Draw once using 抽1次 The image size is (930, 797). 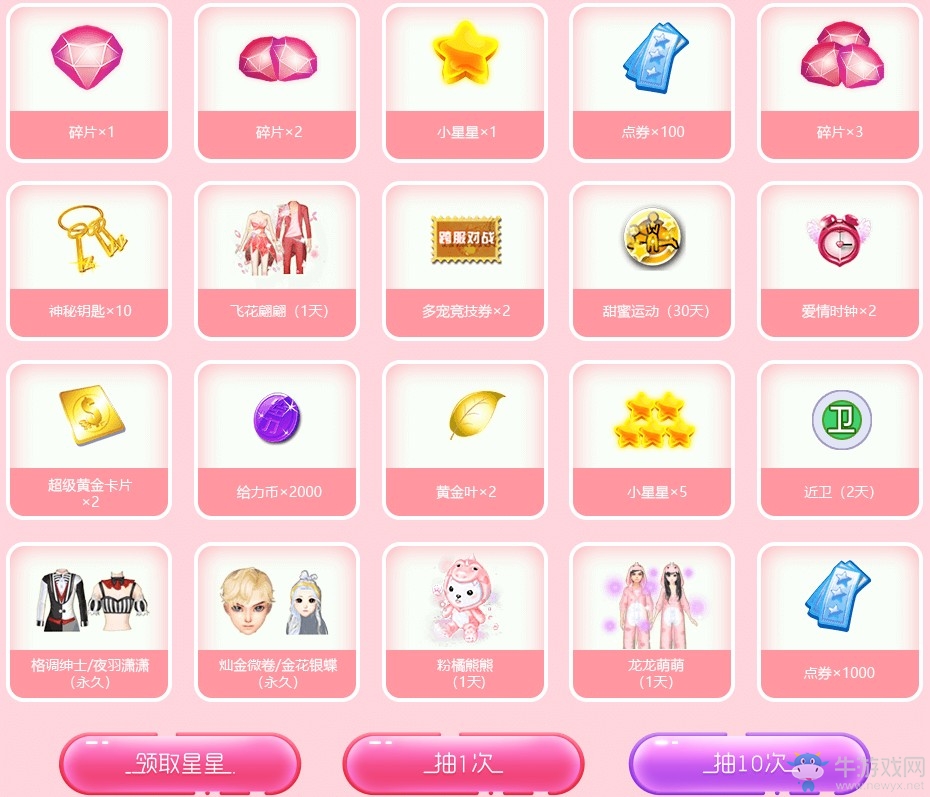pos(463,764)
